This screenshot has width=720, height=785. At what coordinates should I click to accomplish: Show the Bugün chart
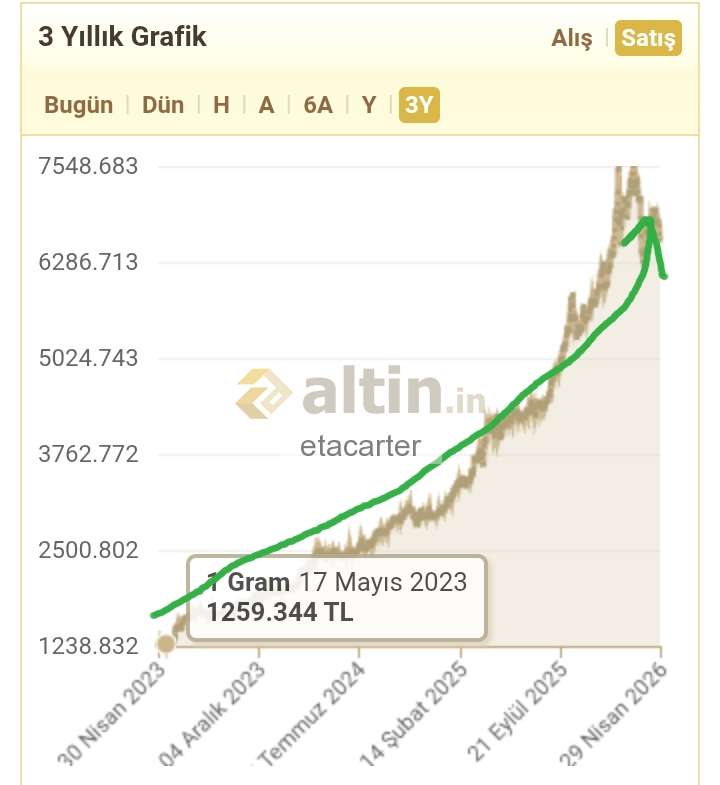coord(79,105)
